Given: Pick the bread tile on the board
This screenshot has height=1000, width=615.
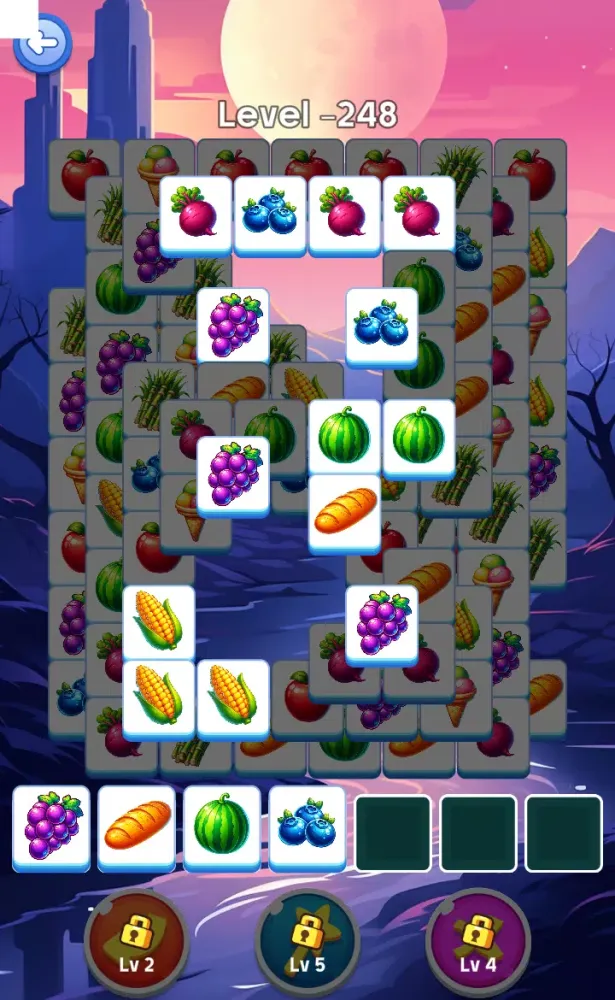Looking at the screenshot, I should (345, 513).
